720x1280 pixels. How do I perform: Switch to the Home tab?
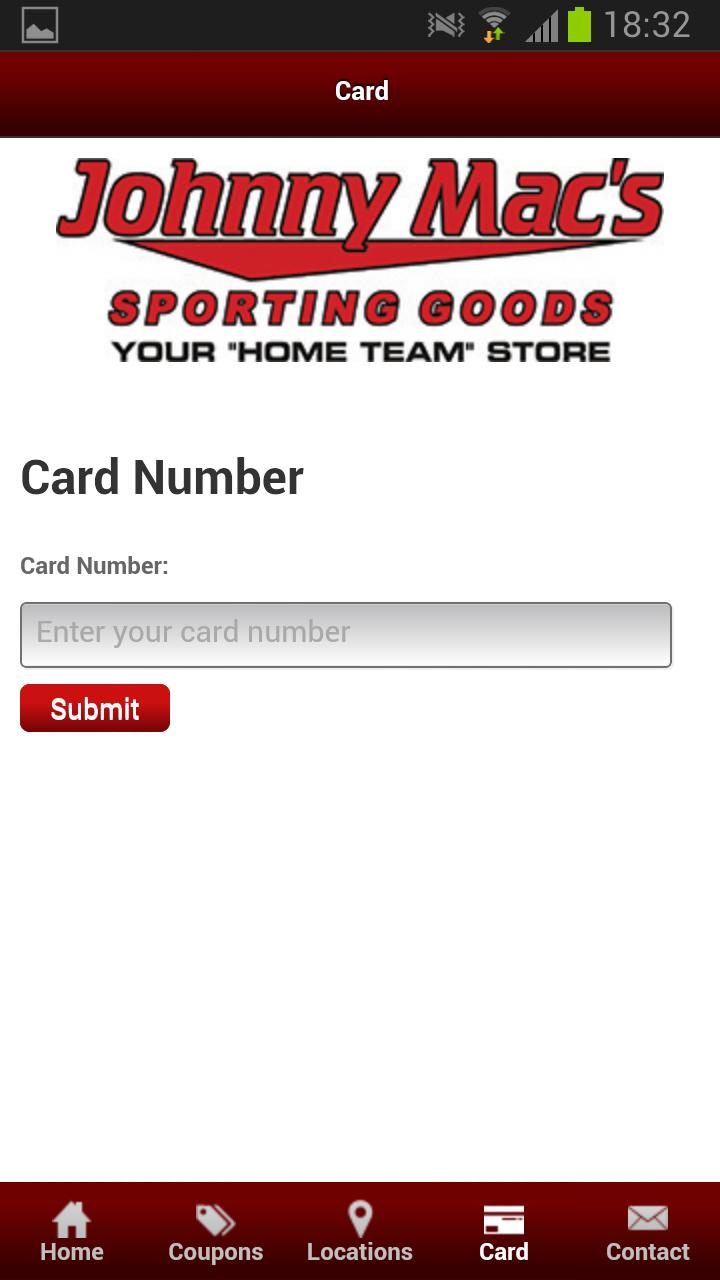point(71,1232)
